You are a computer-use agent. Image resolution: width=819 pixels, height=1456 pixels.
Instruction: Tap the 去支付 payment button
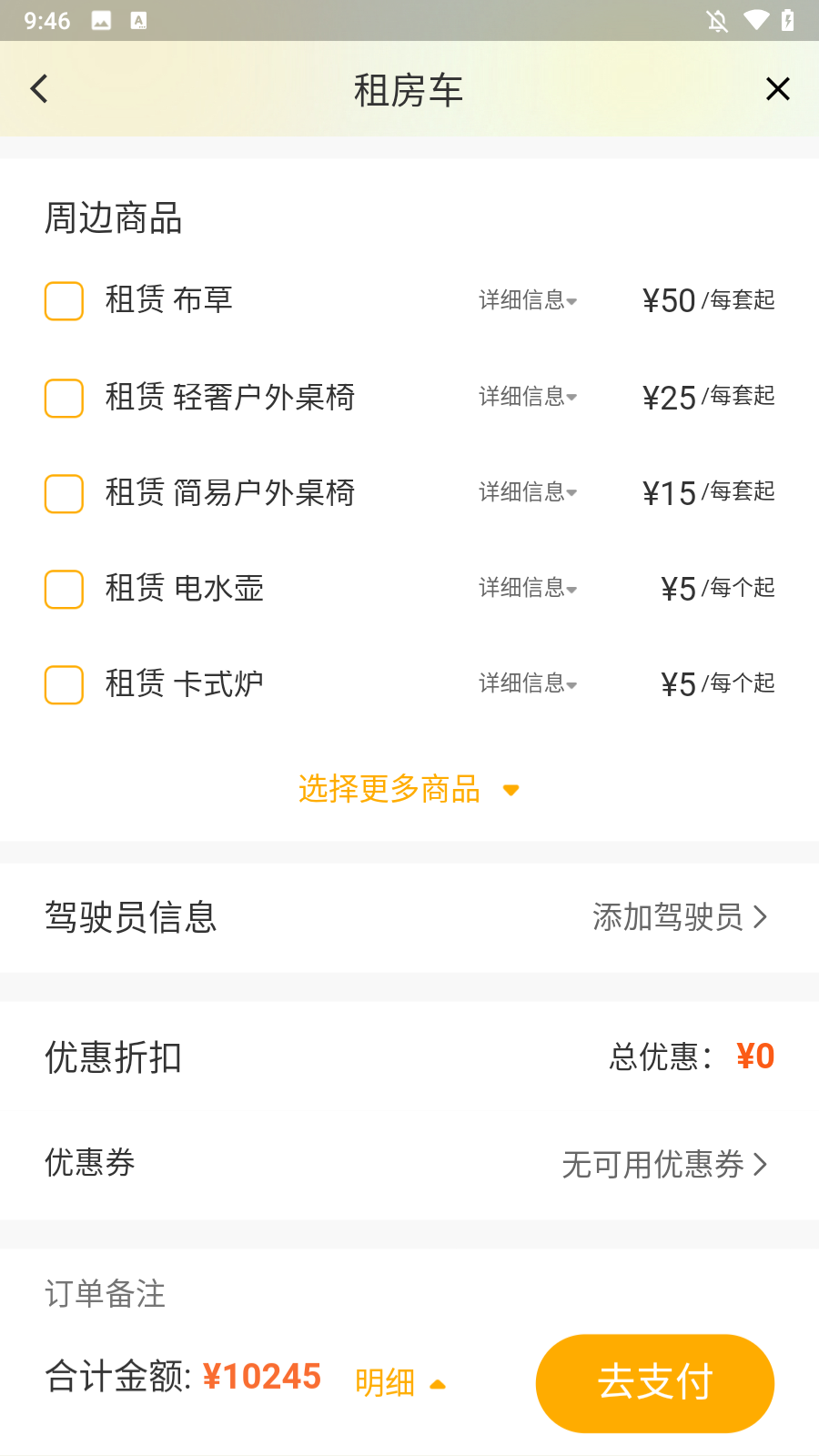(654, 1383)
